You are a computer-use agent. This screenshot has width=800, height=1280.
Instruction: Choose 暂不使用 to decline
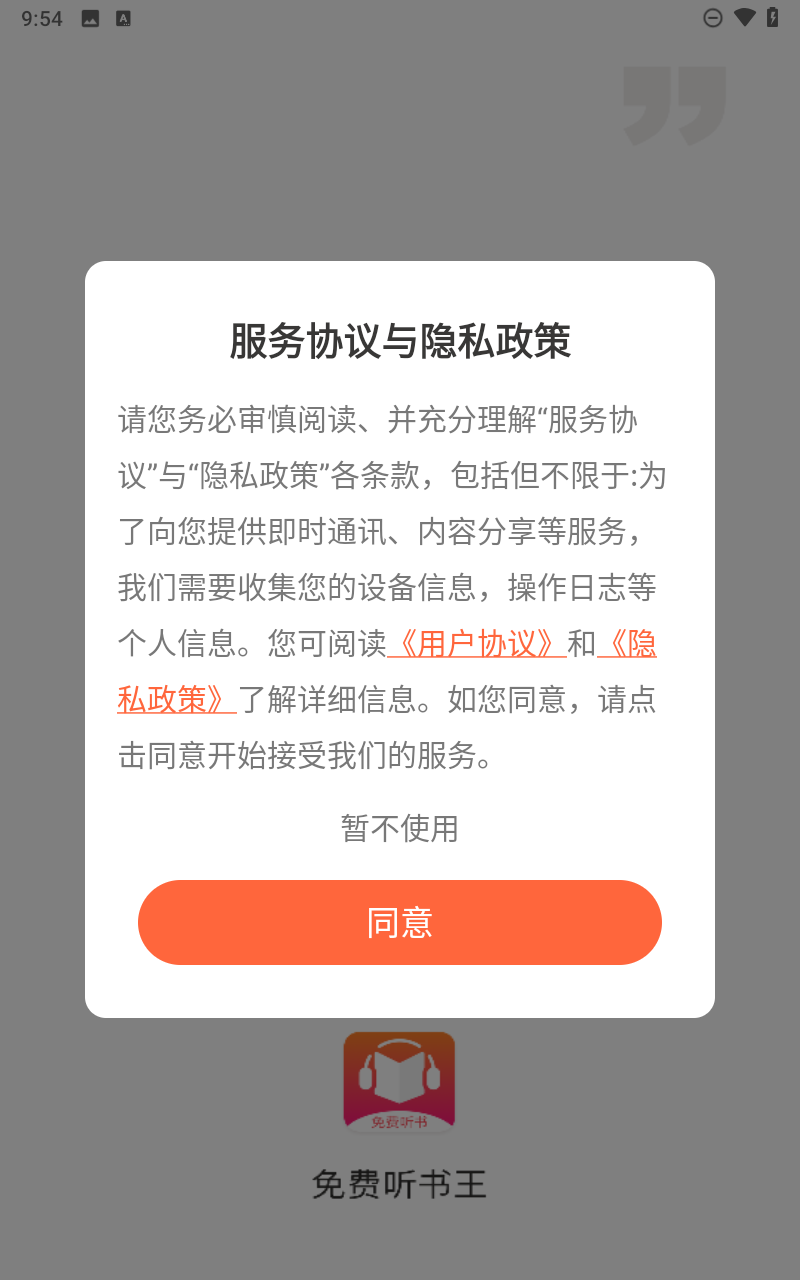click(x=400, y=828)
